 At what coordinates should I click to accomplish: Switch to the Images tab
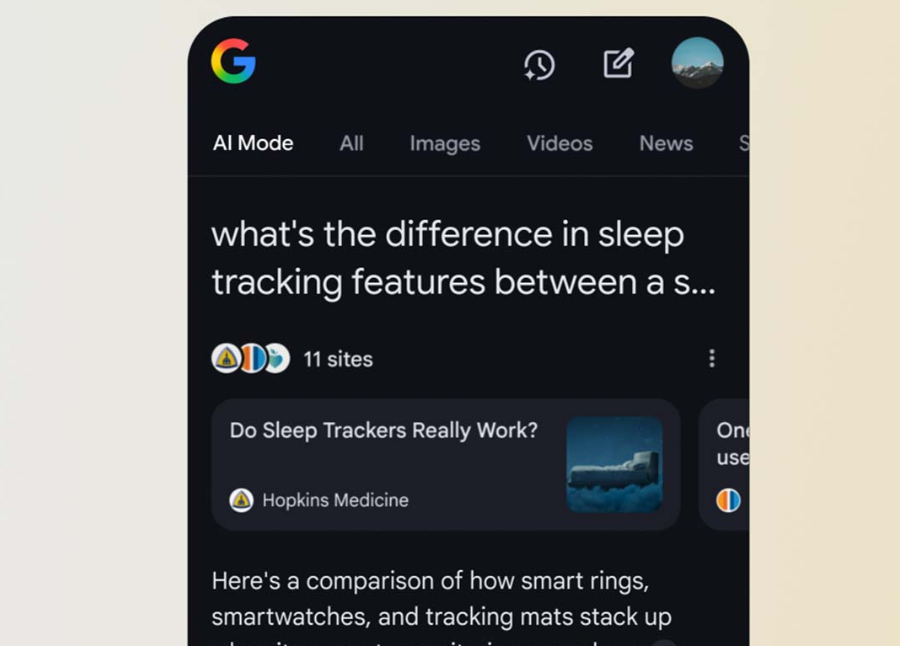click(x=444, y=143)
